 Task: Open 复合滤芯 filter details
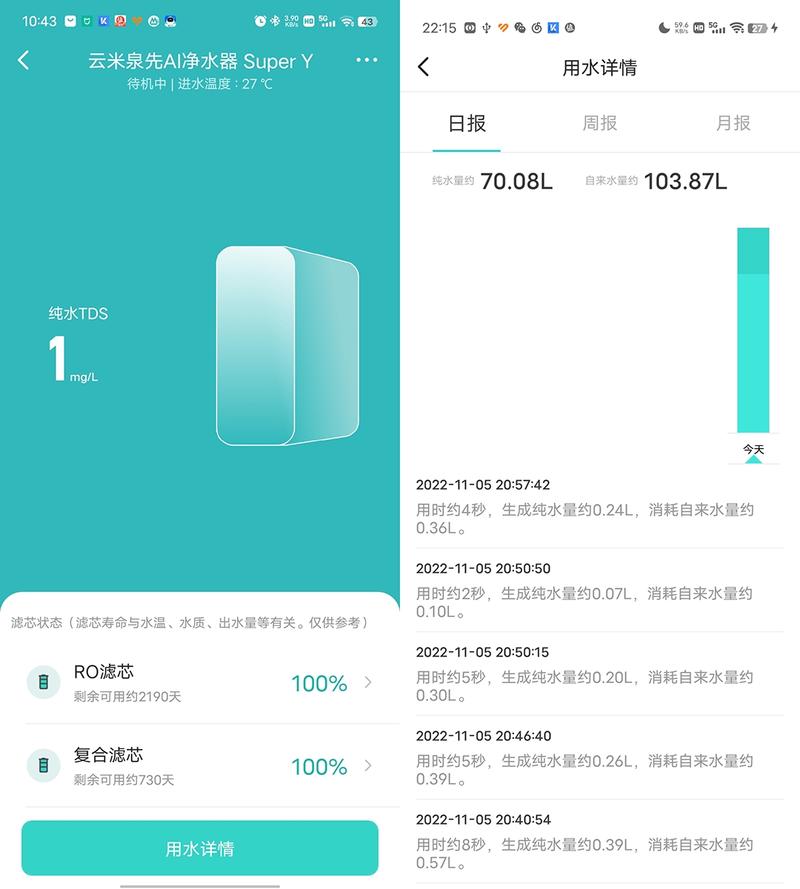pyautogui.click(x=200, y=766)
